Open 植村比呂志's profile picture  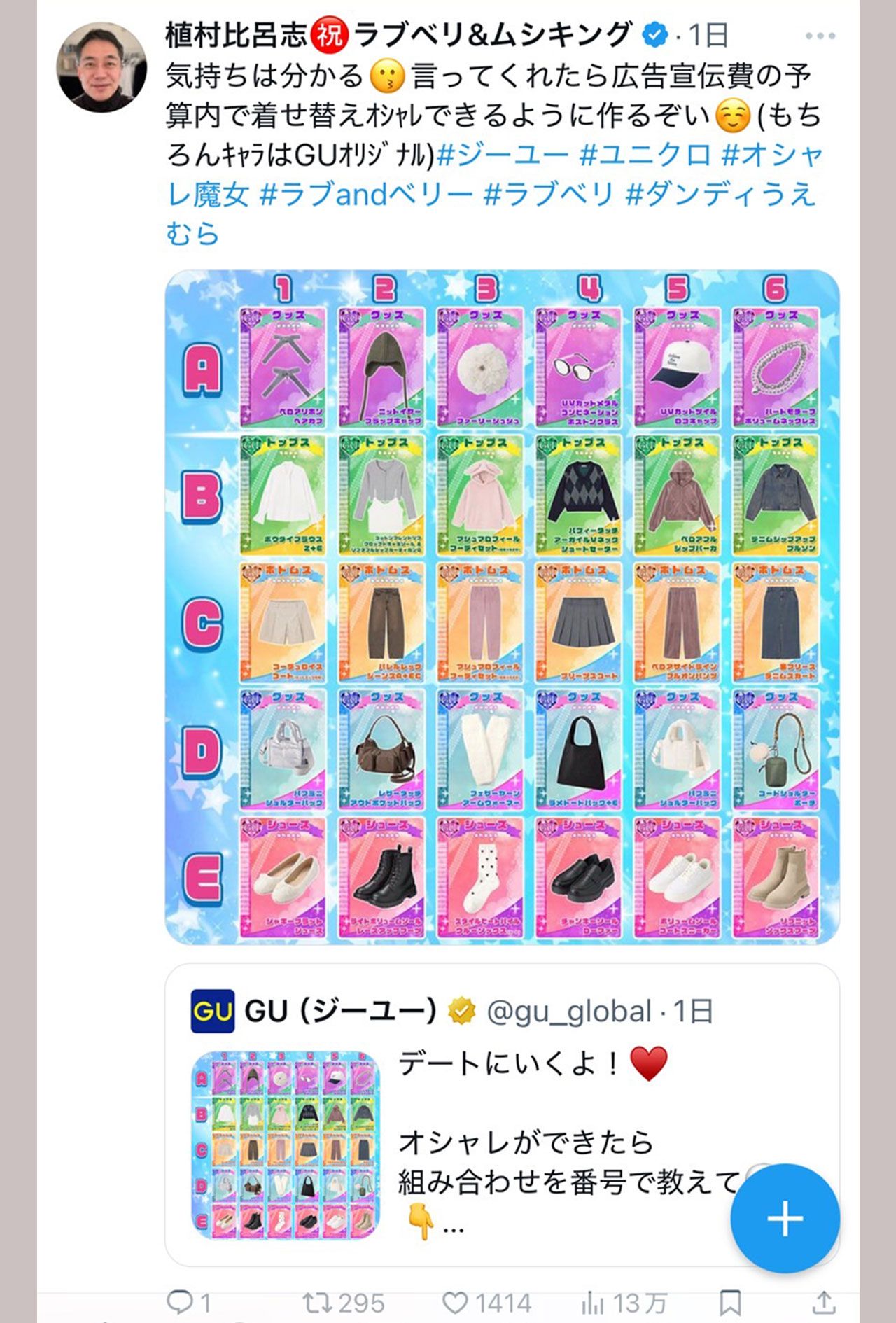click(x=101, y=67)
